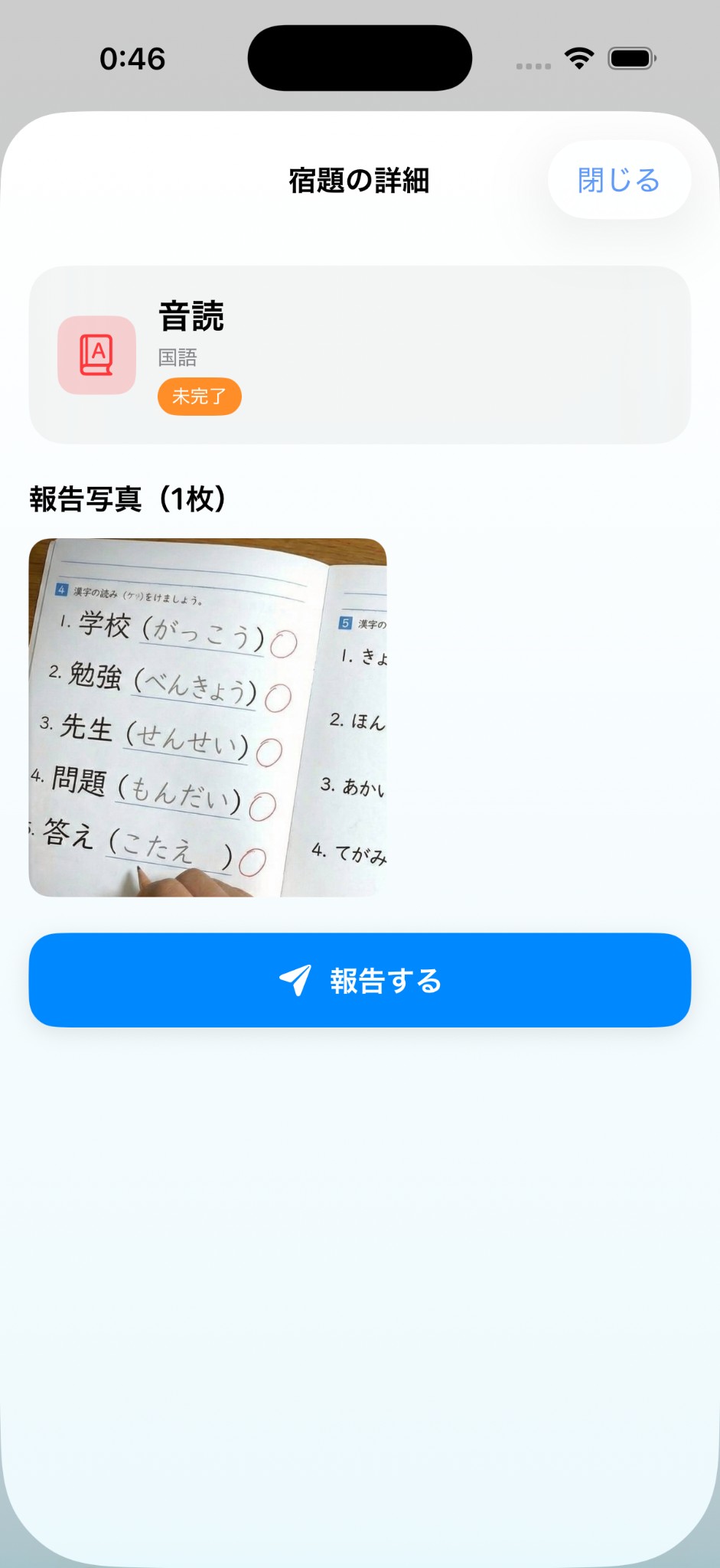
Task: Select the 音読 homework card
Action: pyautogui.click(x=359, y=352)
